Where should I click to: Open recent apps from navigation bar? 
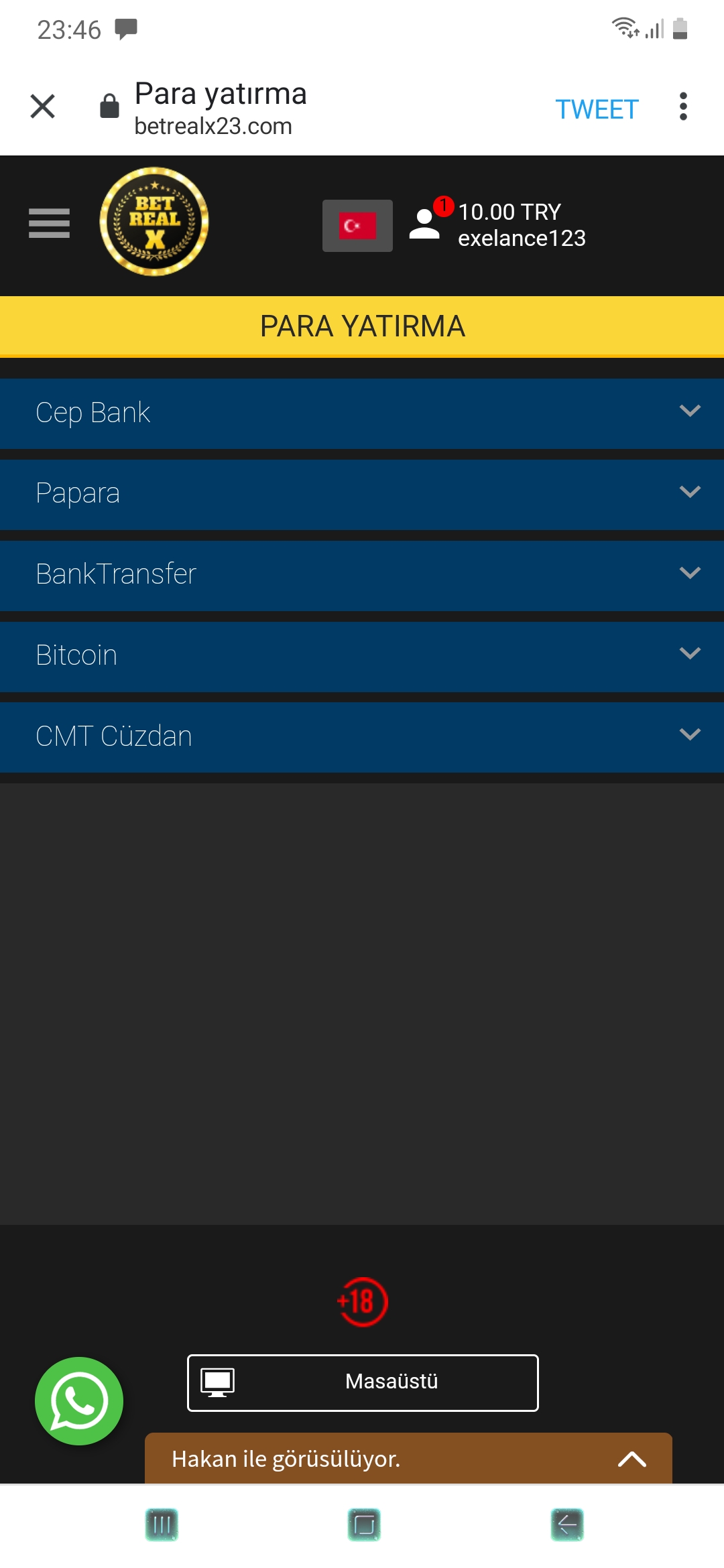[162, 1525]
